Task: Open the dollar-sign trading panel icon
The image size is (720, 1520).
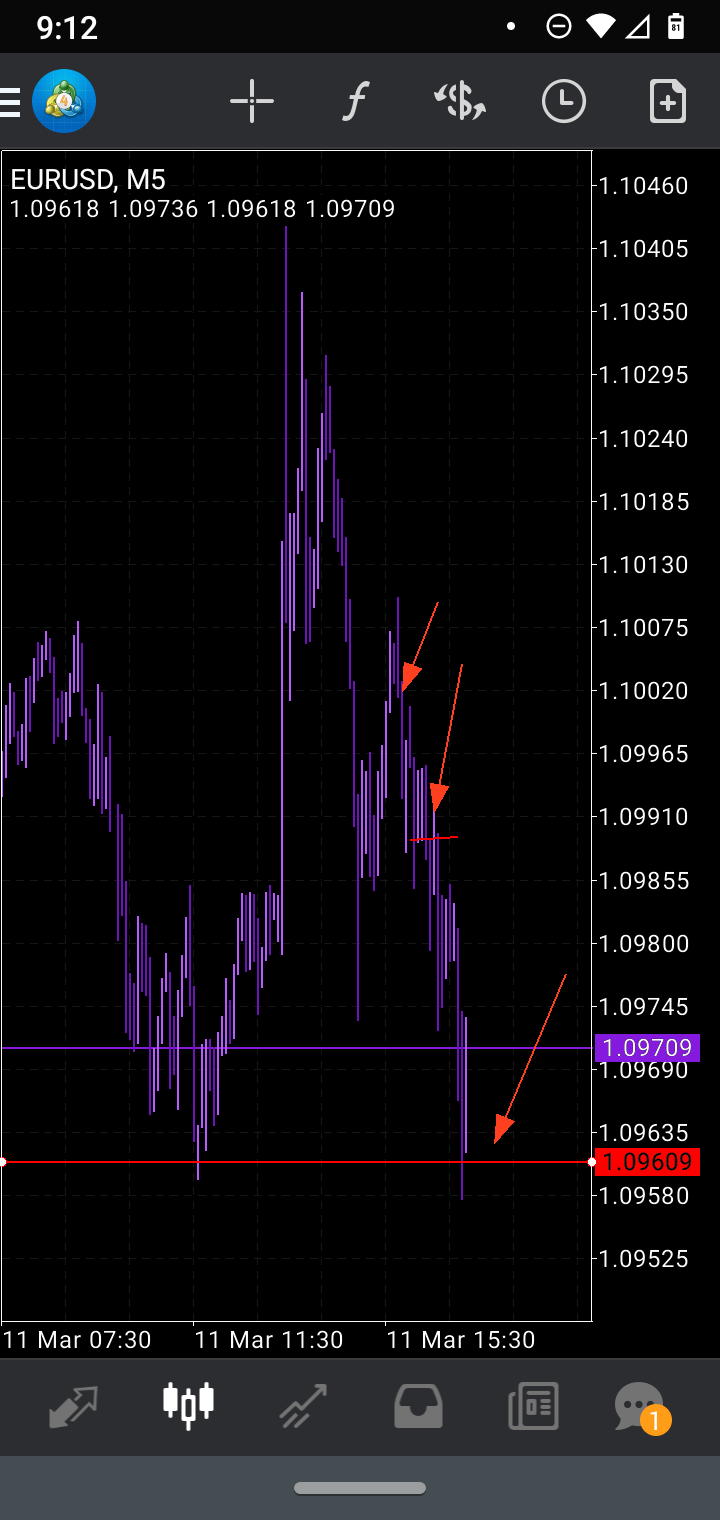Action: point(460,101)
